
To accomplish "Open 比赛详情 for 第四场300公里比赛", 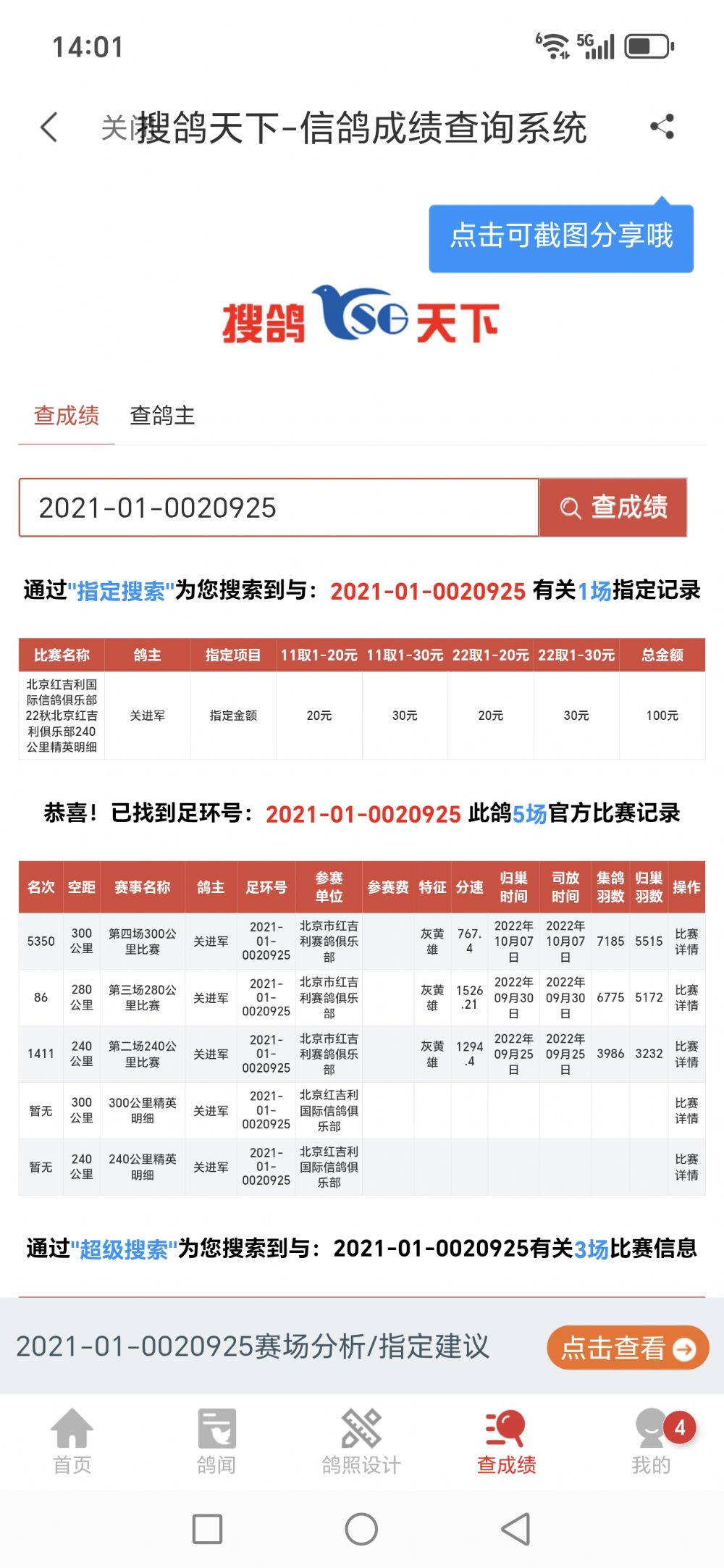I will tap(686, 941).
